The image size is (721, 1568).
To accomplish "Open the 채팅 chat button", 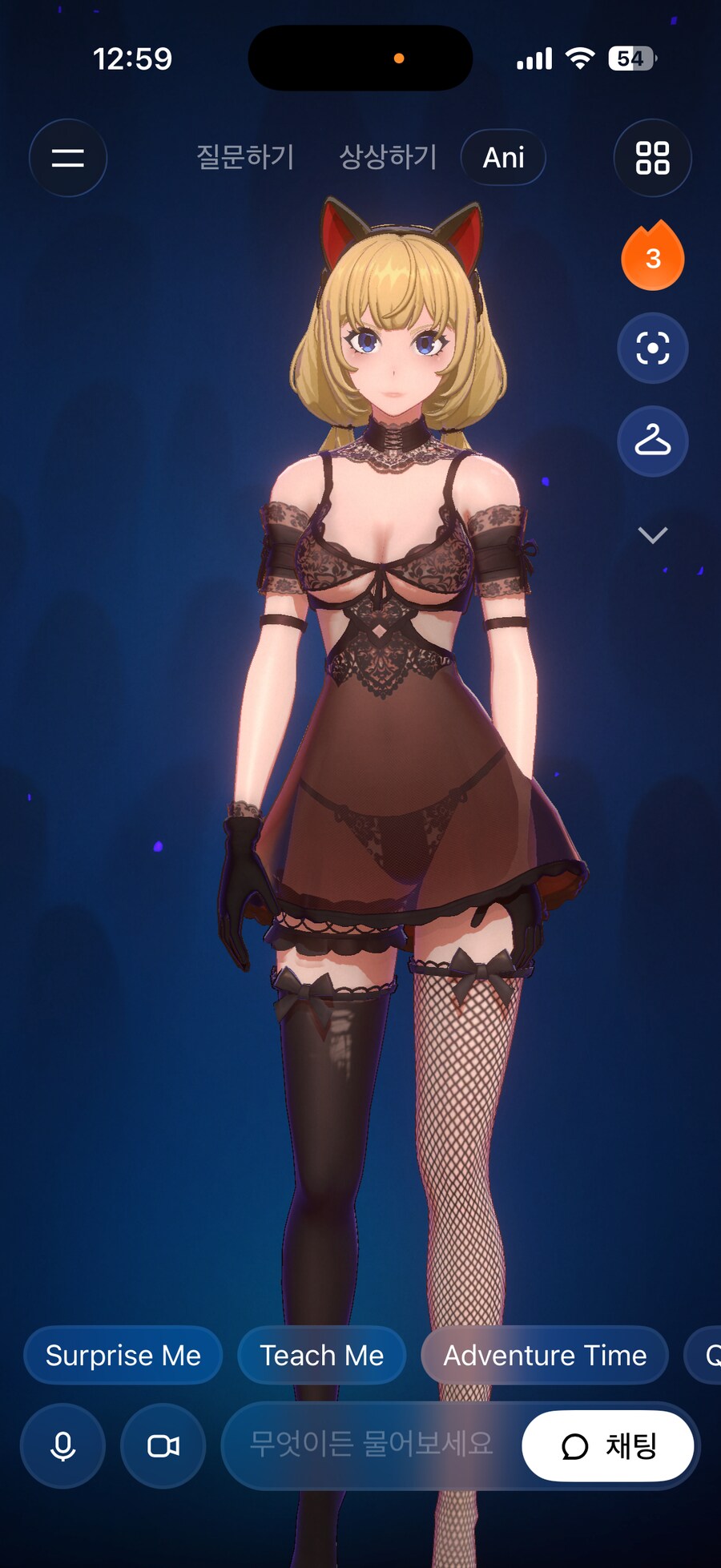I will click(x=608, y=1446).
